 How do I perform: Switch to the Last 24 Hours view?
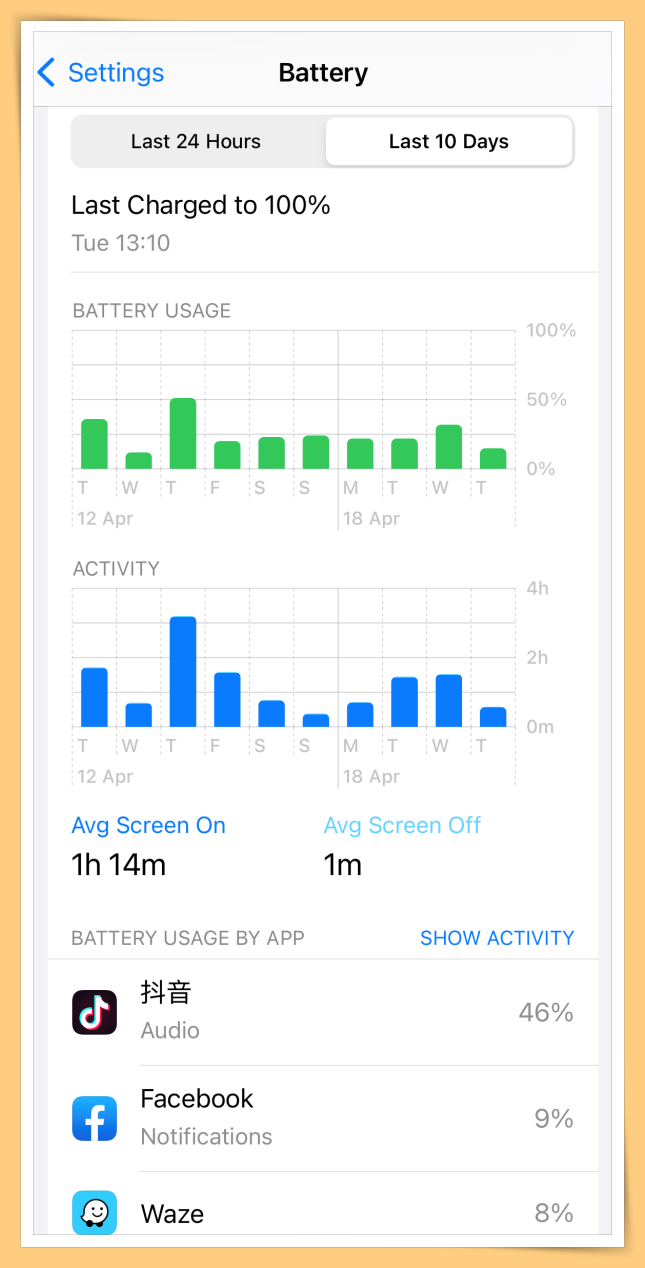point(196,142)
